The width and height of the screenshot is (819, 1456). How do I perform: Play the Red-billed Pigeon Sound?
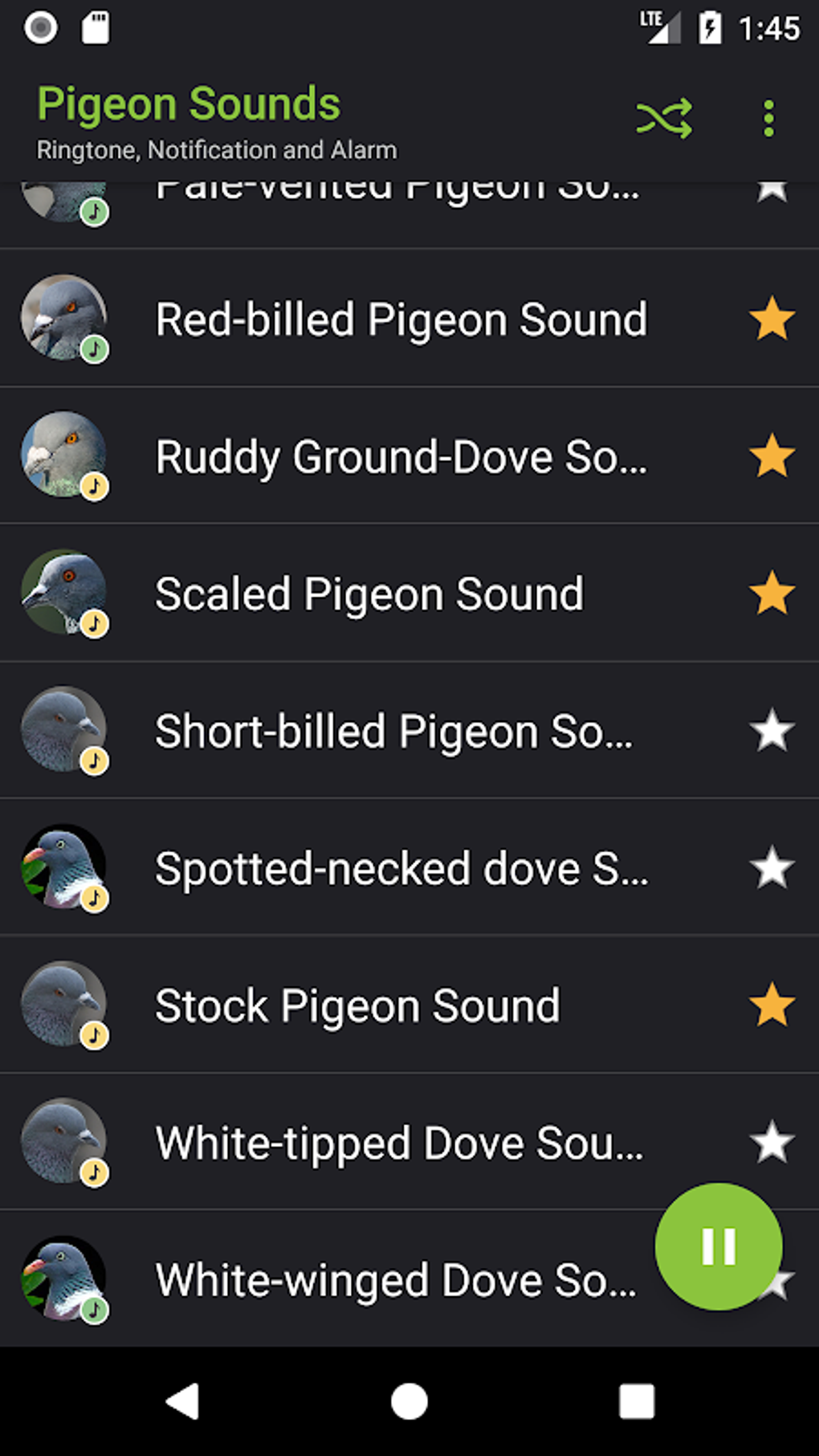click(x=400, y=320)
